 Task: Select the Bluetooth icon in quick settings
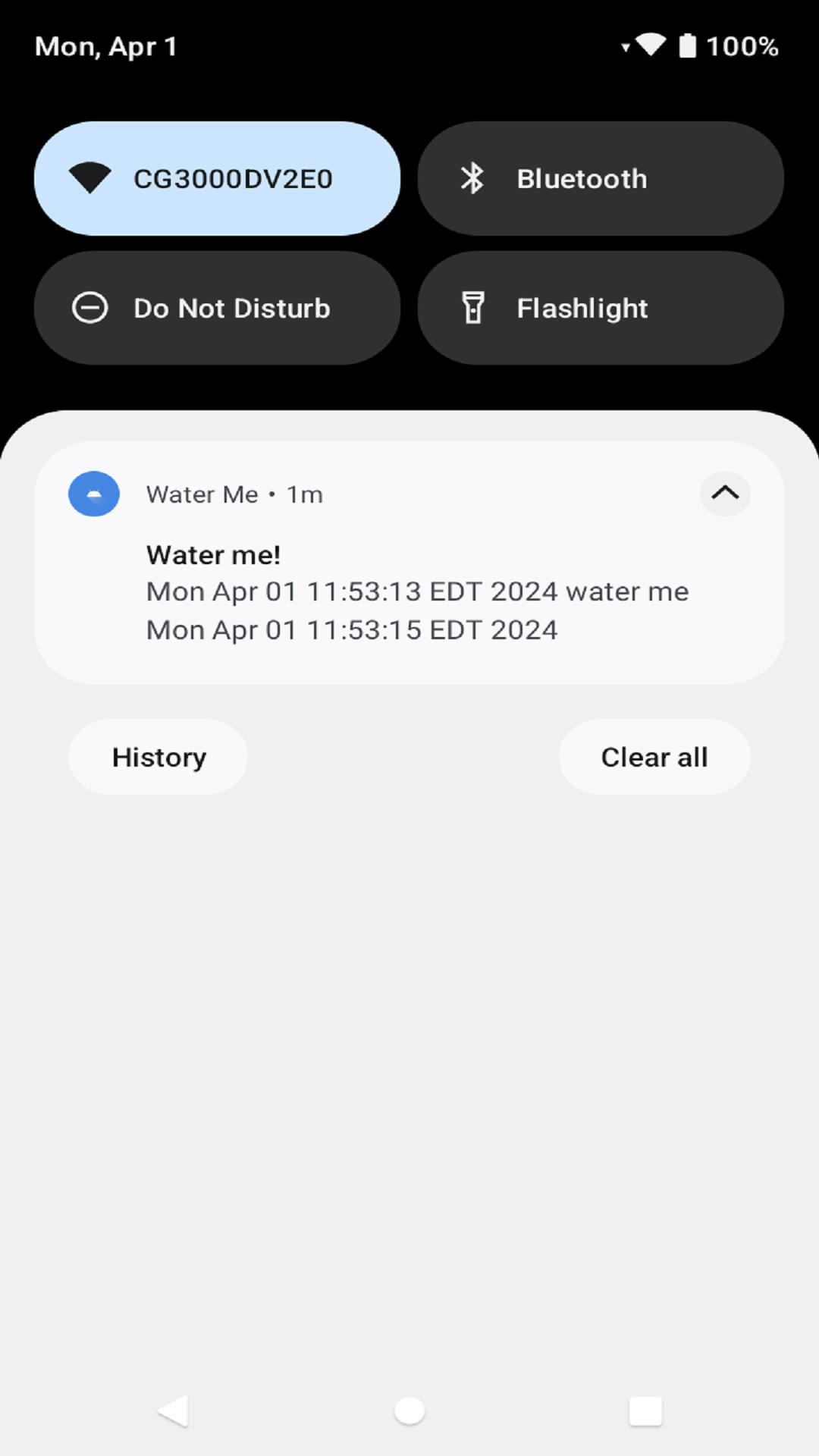pyautogui.click(x=473, y=177)
